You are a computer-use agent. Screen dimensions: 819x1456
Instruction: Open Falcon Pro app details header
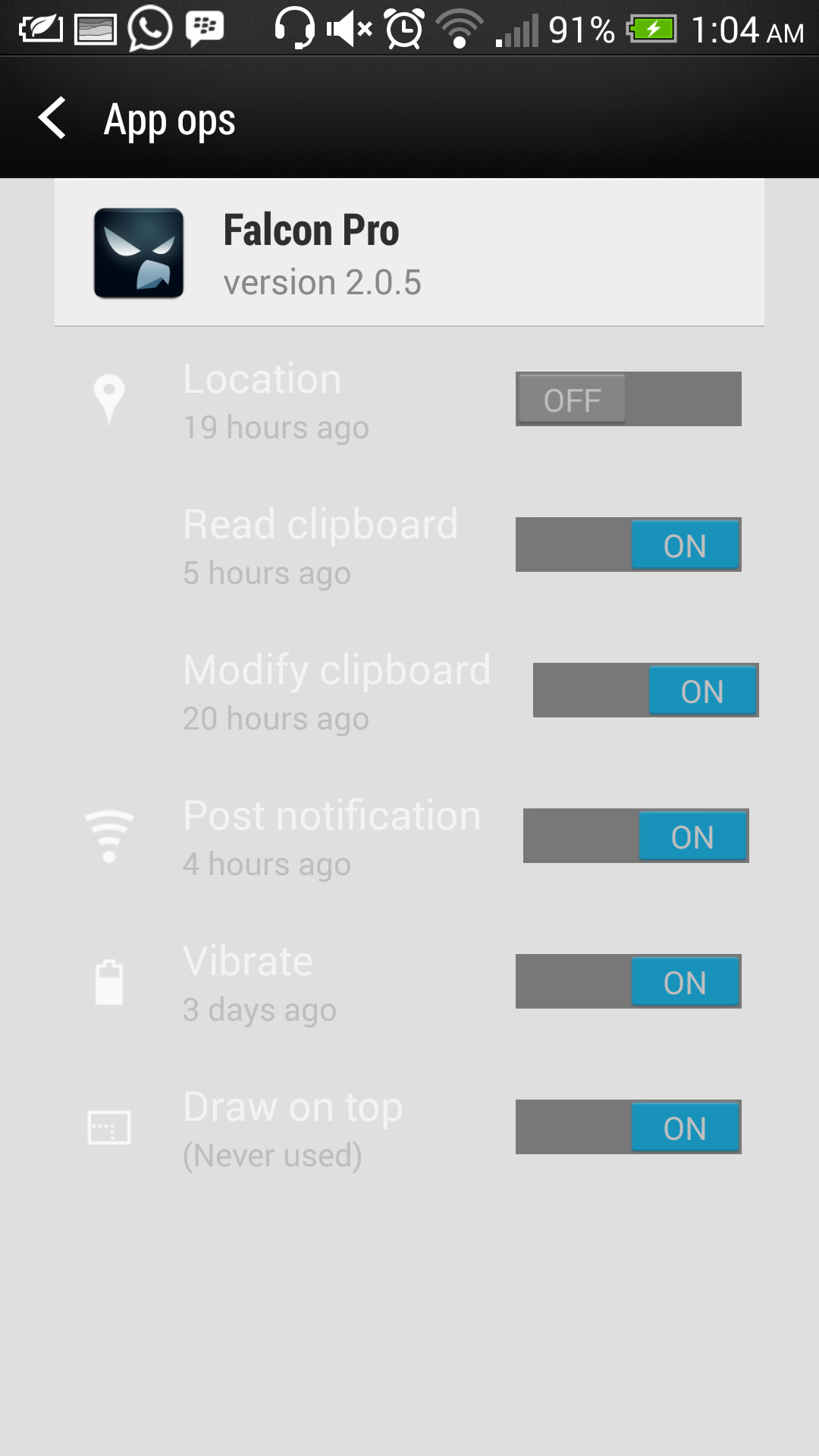[409, 253]
